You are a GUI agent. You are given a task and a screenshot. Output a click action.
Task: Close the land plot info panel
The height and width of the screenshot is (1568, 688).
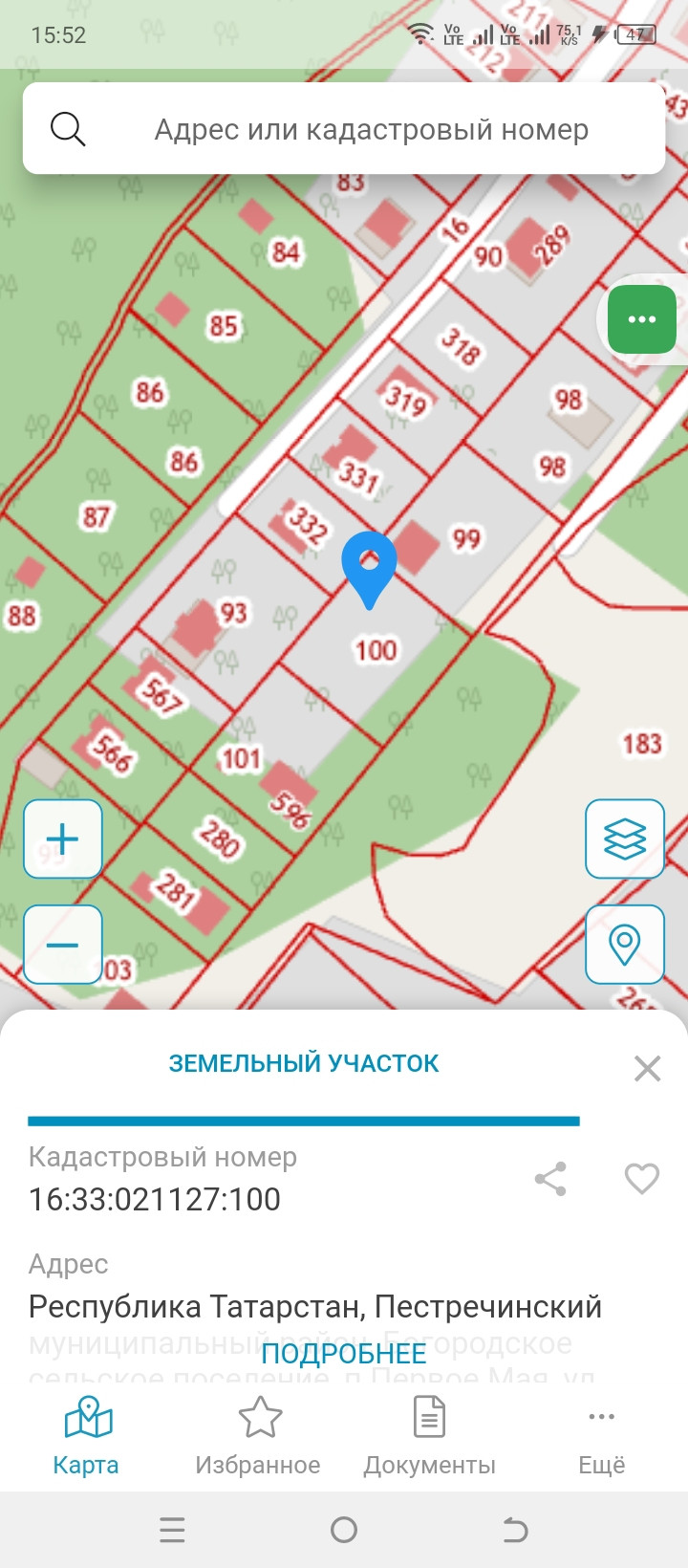click(x=647, y=1068)
